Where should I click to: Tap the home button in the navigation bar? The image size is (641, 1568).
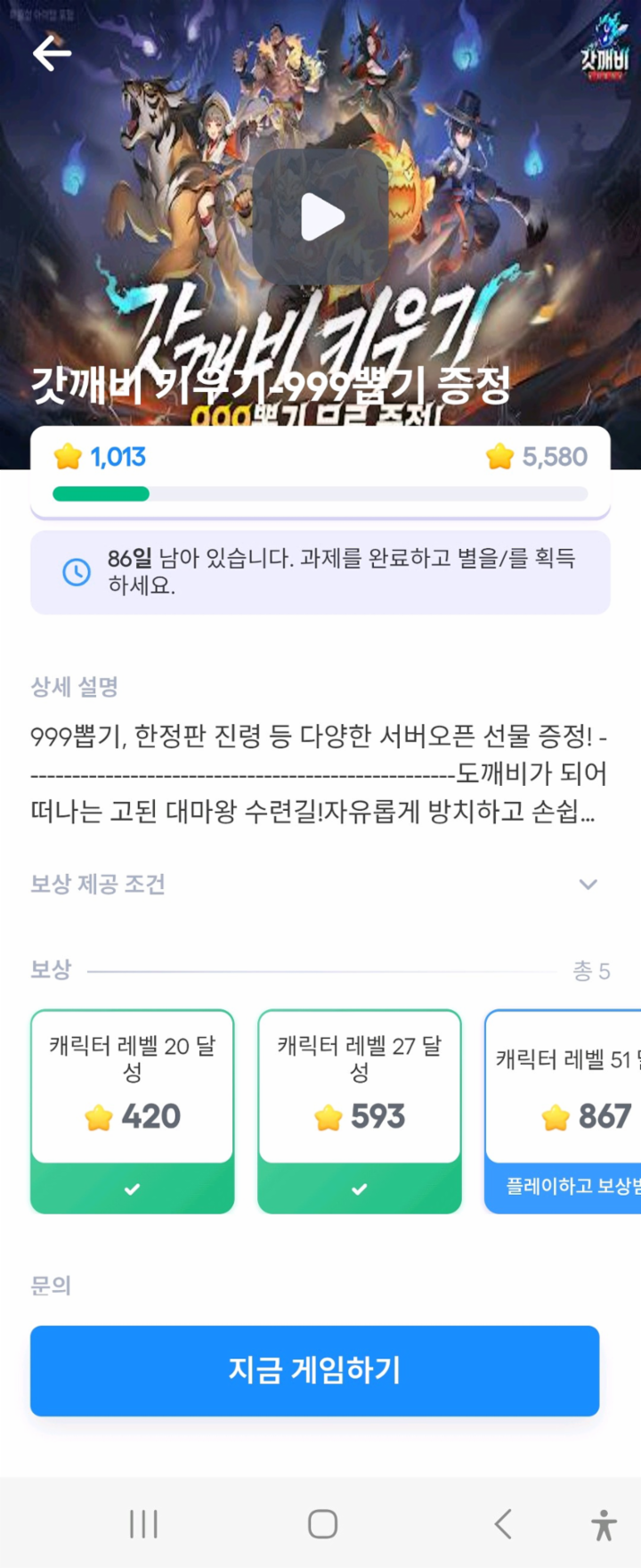click(x=320, y=1523)
